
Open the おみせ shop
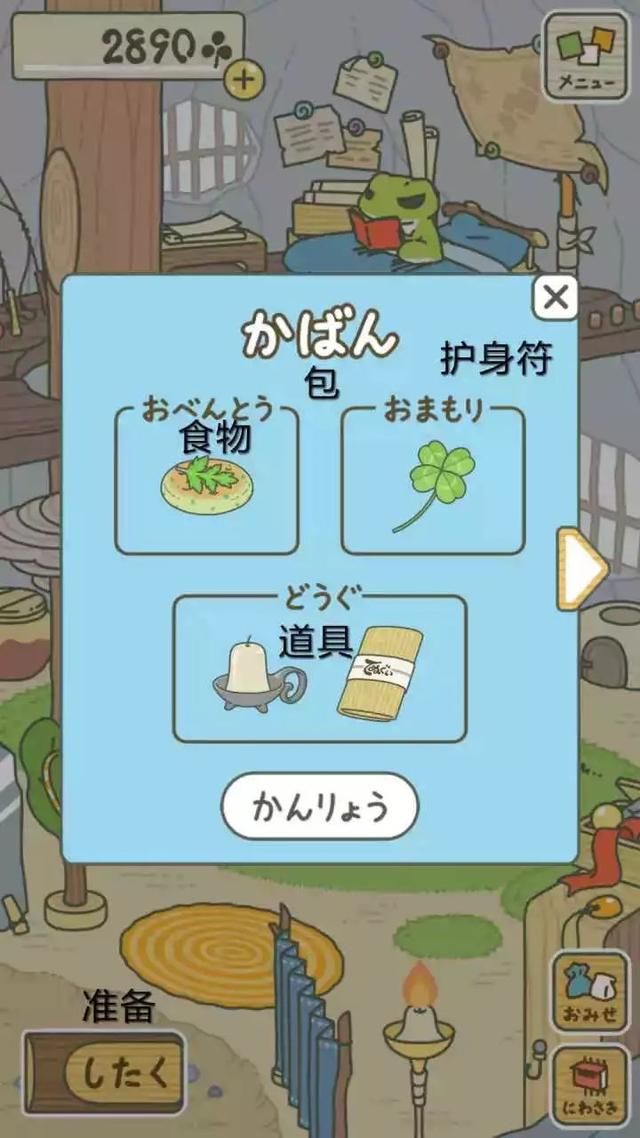(x=590, y=990)
